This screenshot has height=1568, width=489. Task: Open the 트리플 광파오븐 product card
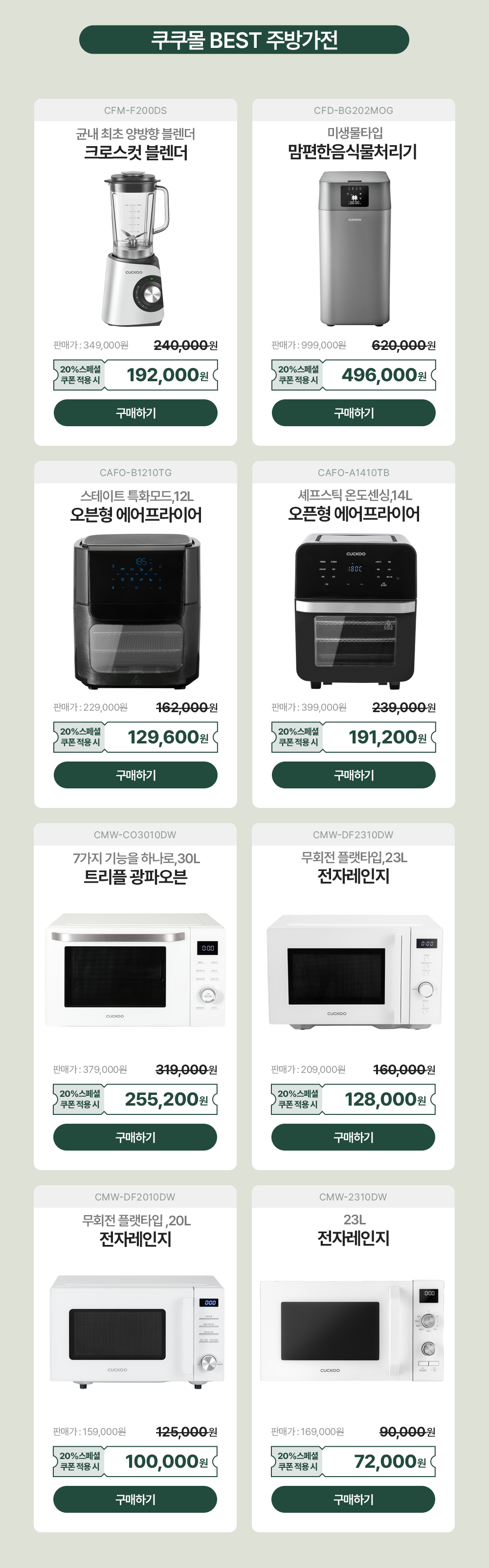tap(135, 971)
